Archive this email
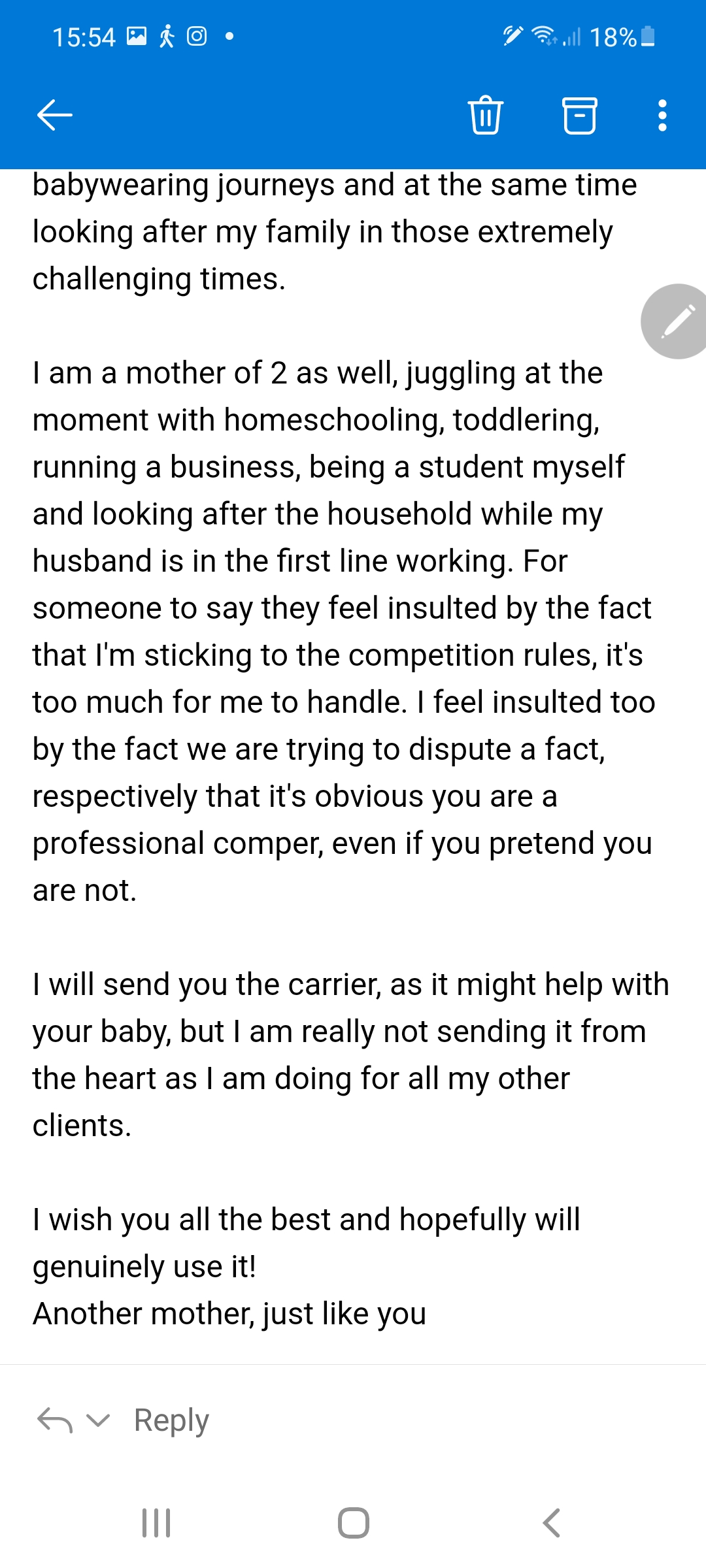The image size is (706, 1568). [x=579, y=116]
